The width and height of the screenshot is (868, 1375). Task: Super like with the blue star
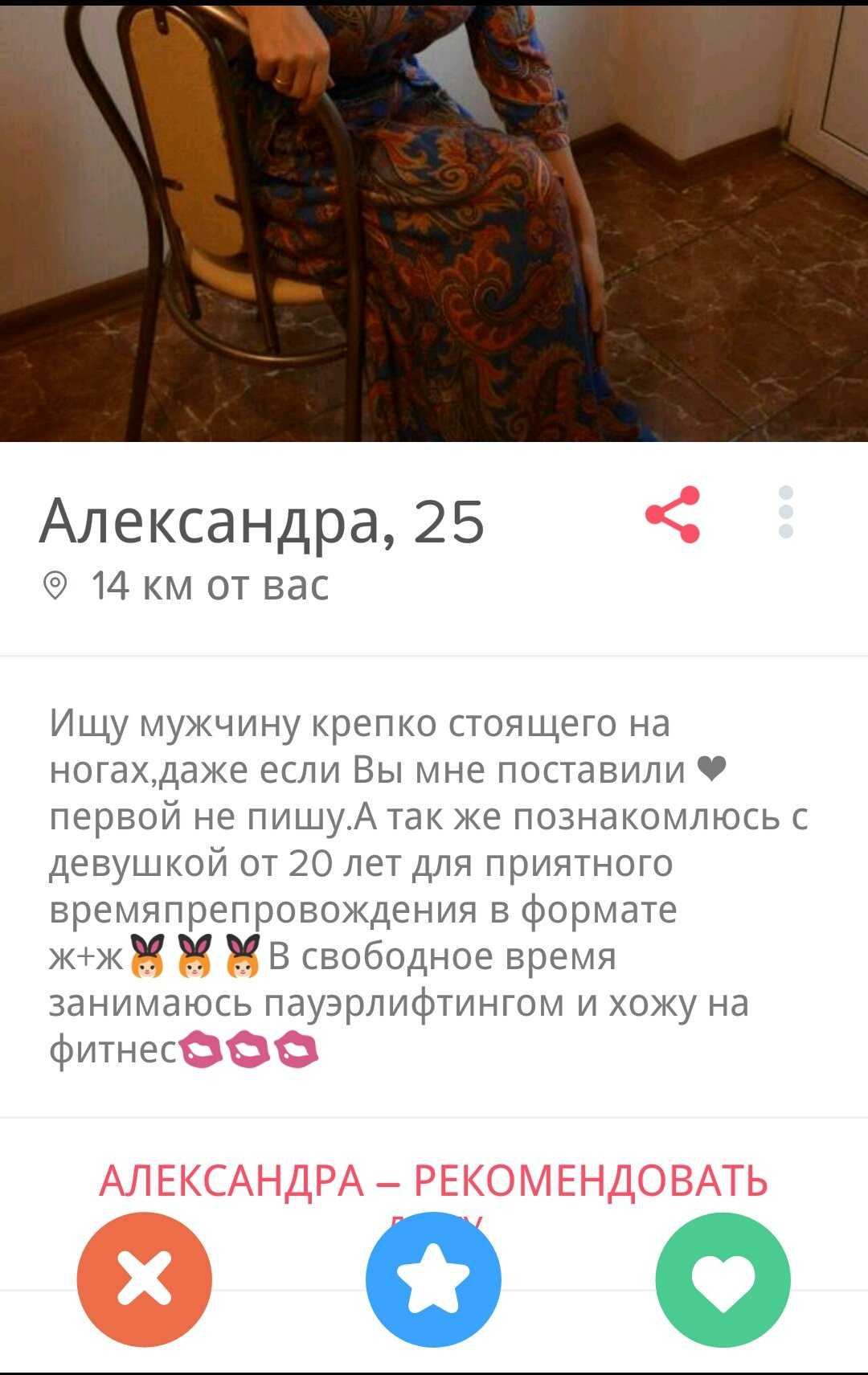[433, 1279]
